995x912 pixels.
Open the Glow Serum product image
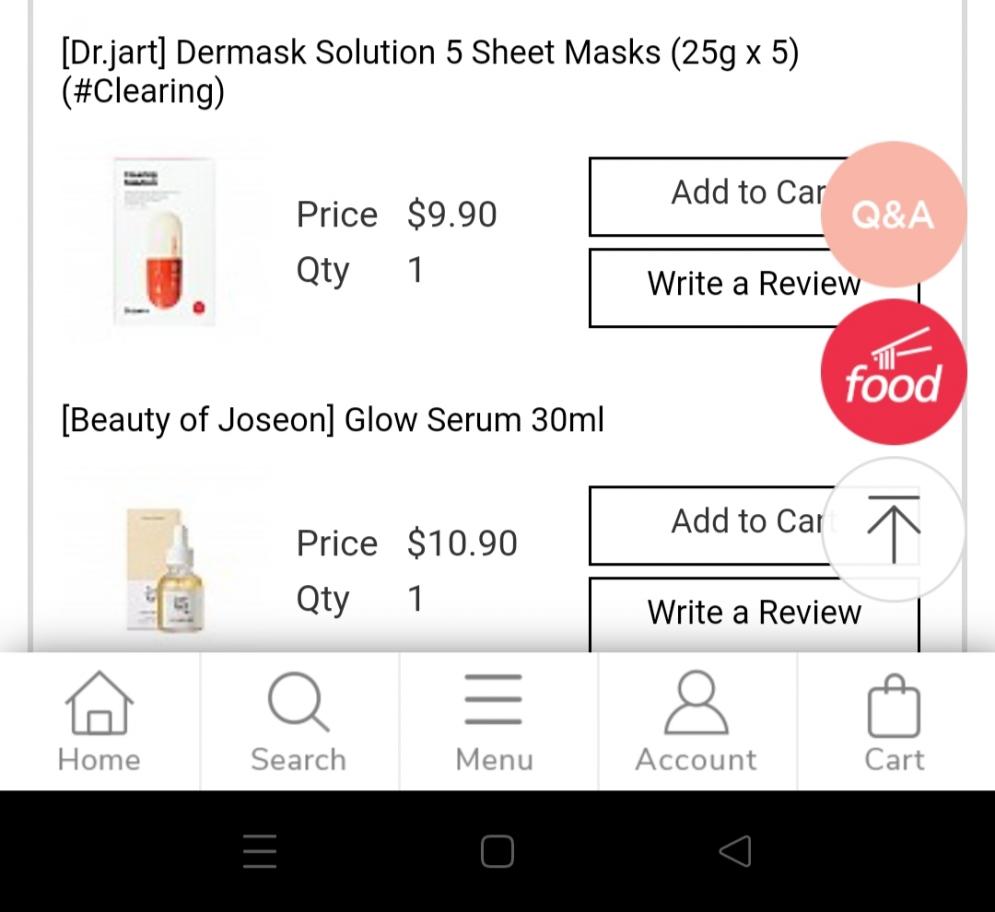(163, 570)
